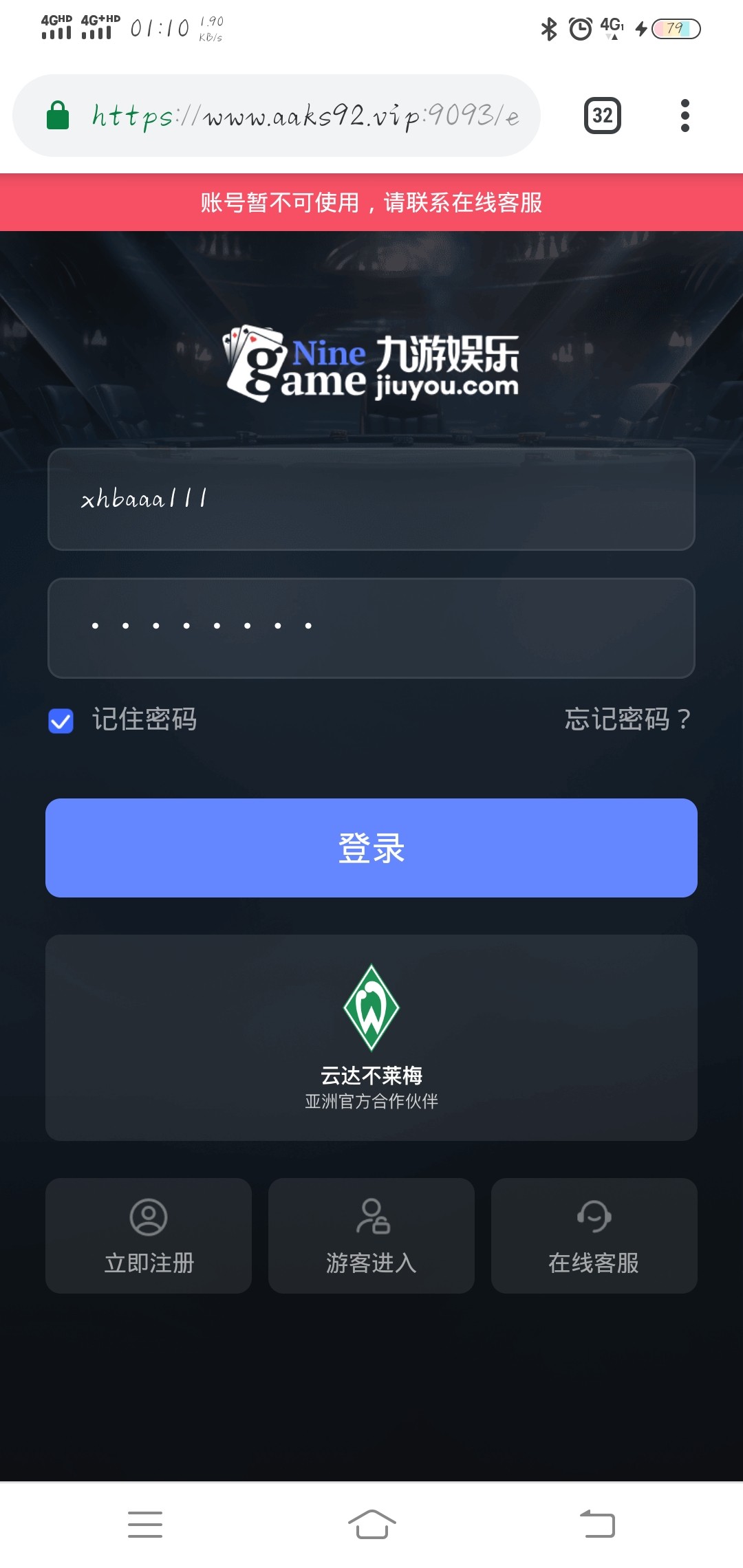The height and width of the screenshot is (1568, 743).
Task: Go to the system home screen
Action: click(371, 1524)
